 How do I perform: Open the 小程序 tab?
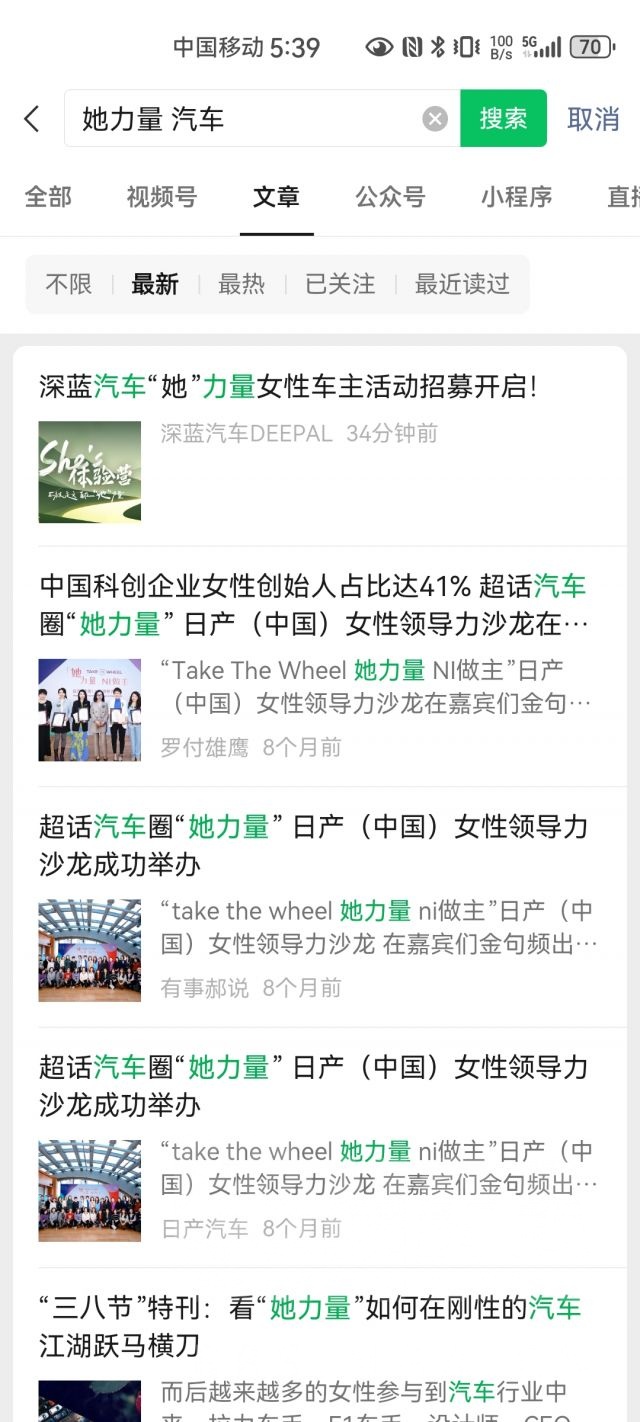click(x=516, y=197)
